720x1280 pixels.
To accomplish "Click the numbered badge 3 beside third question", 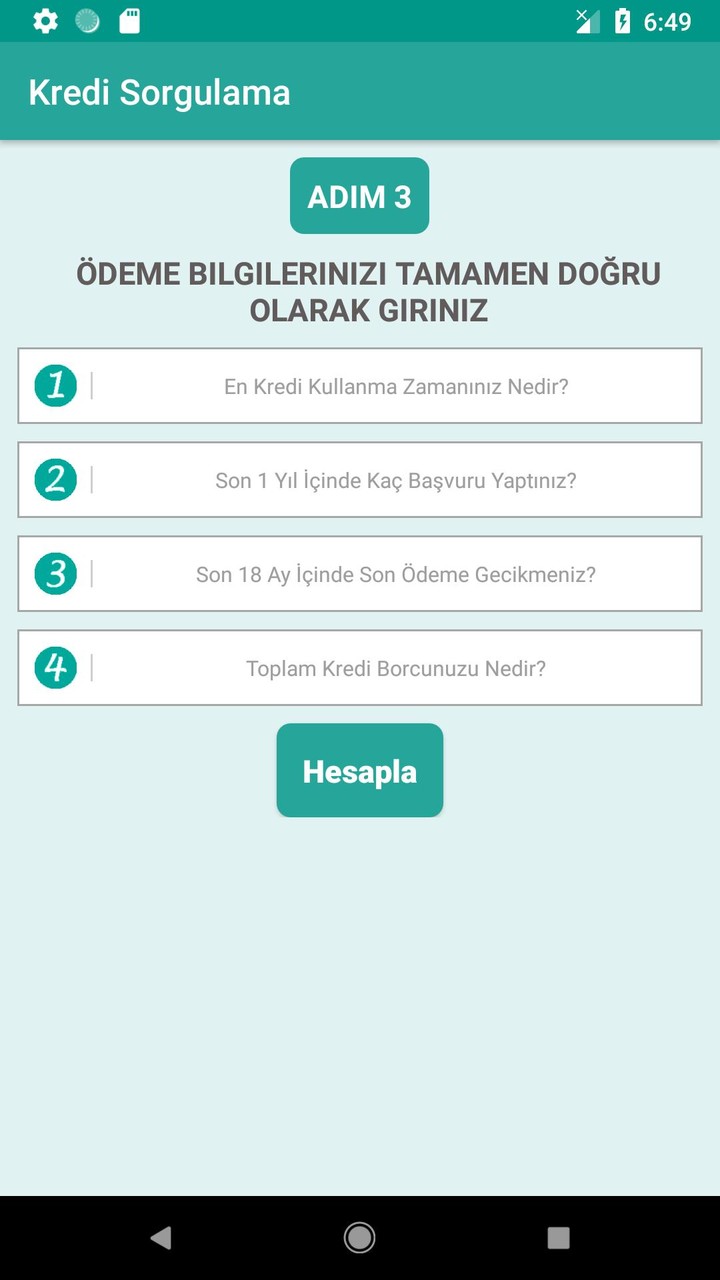I will click(x=55, y=573).
